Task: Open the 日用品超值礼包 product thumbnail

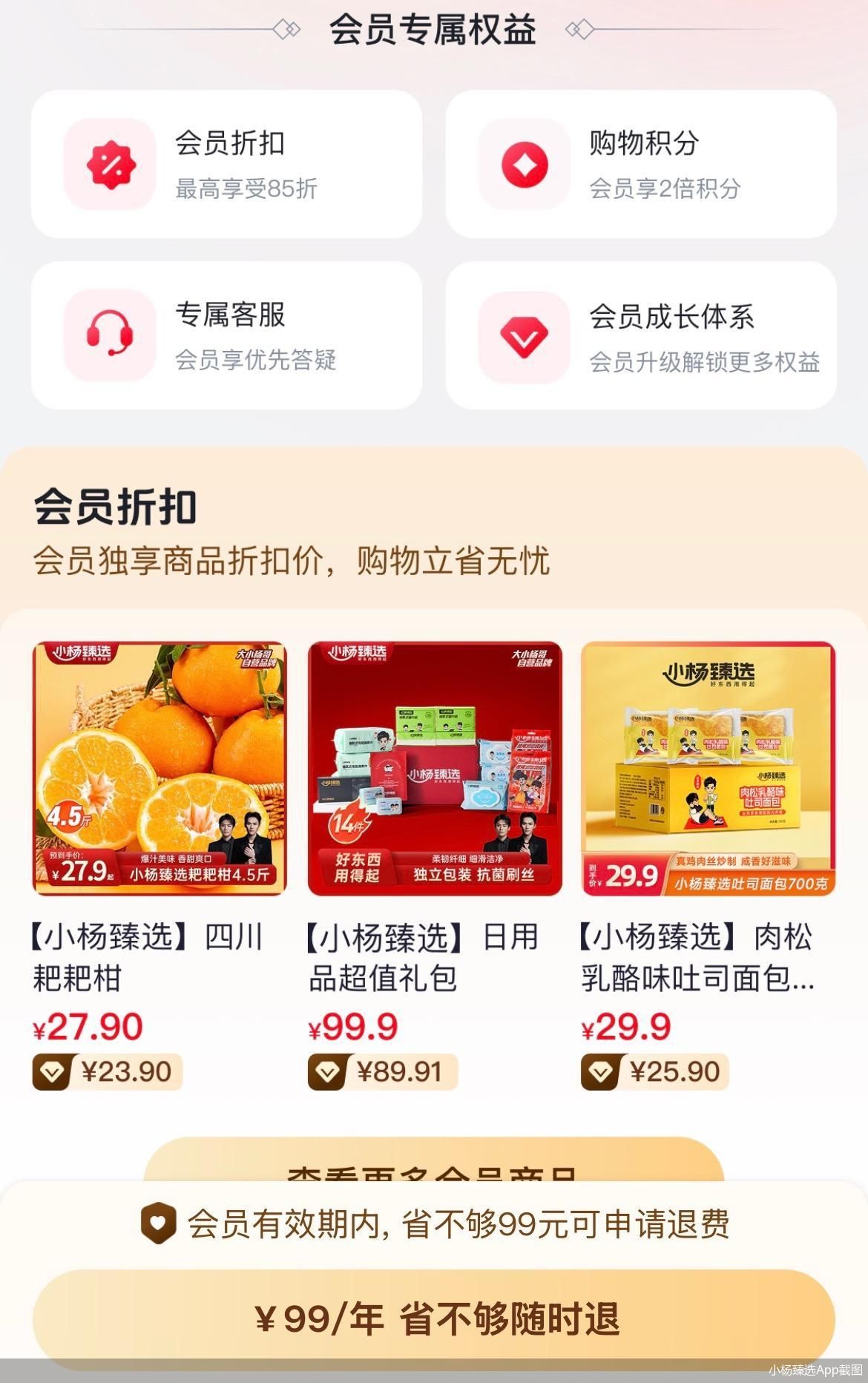Action: click(x=434, y=768)
